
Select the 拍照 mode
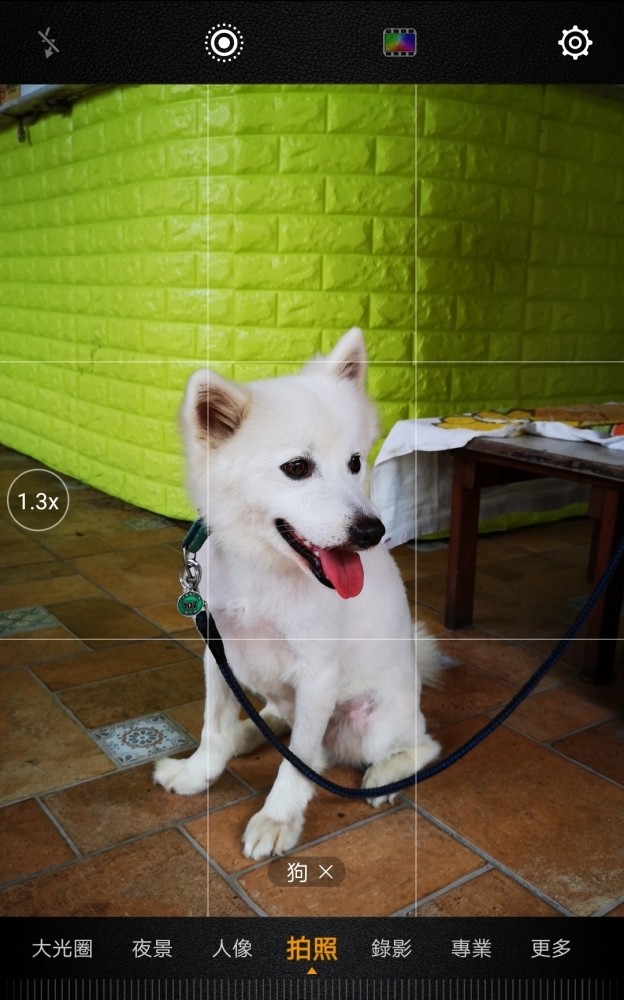(312, 949)
